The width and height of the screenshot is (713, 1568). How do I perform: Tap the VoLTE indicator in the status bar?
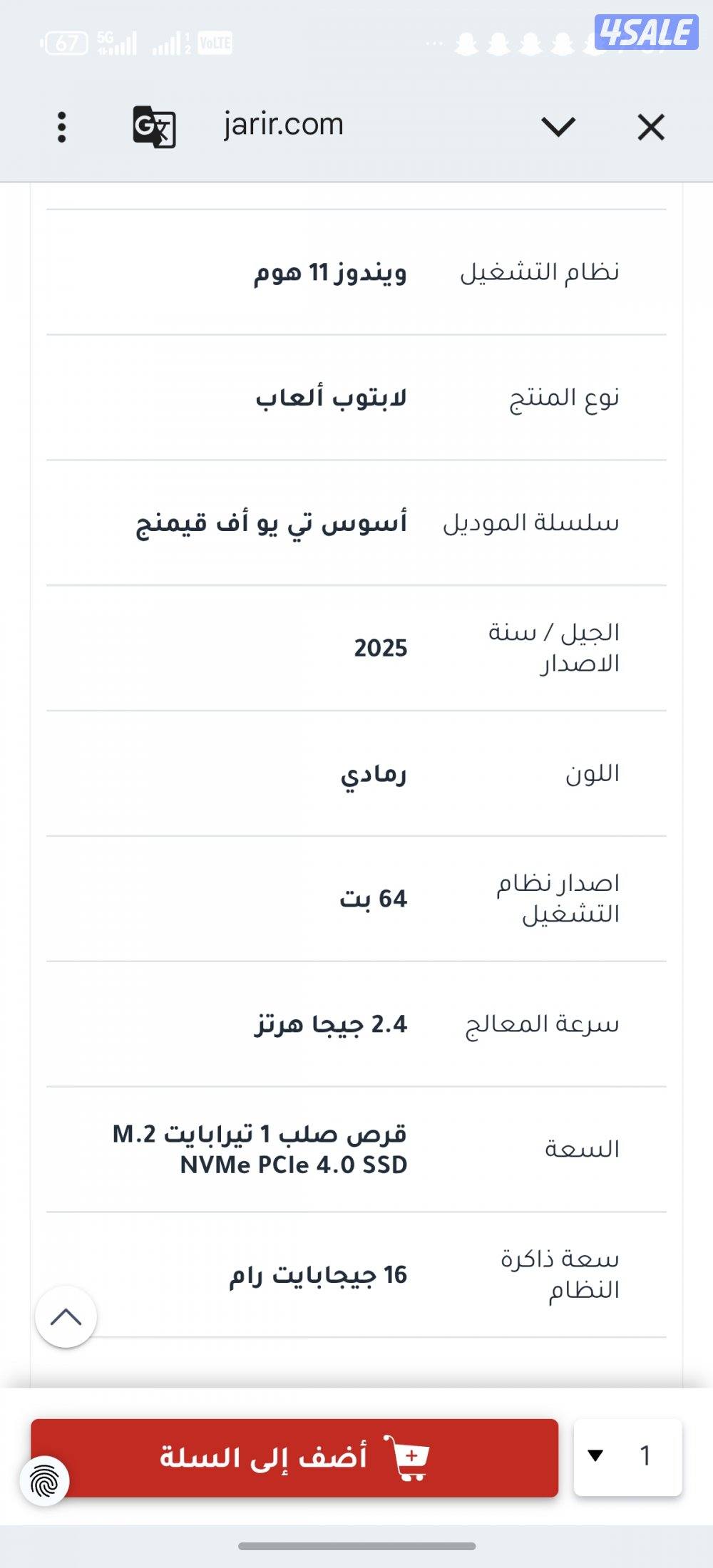212,41
